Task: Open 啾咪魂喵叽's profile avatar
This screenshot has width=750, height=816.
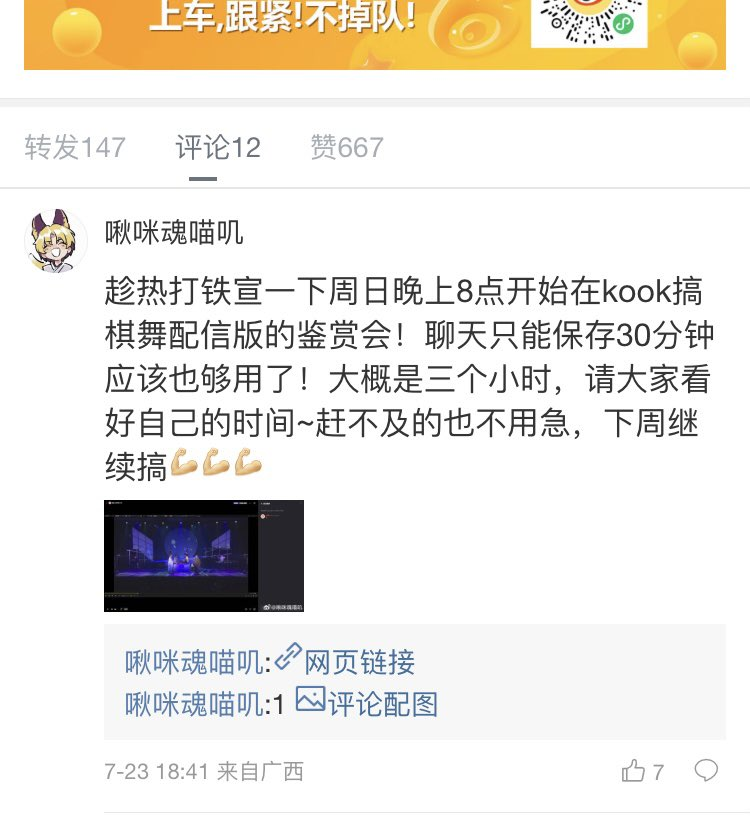Action: [55, 241]
